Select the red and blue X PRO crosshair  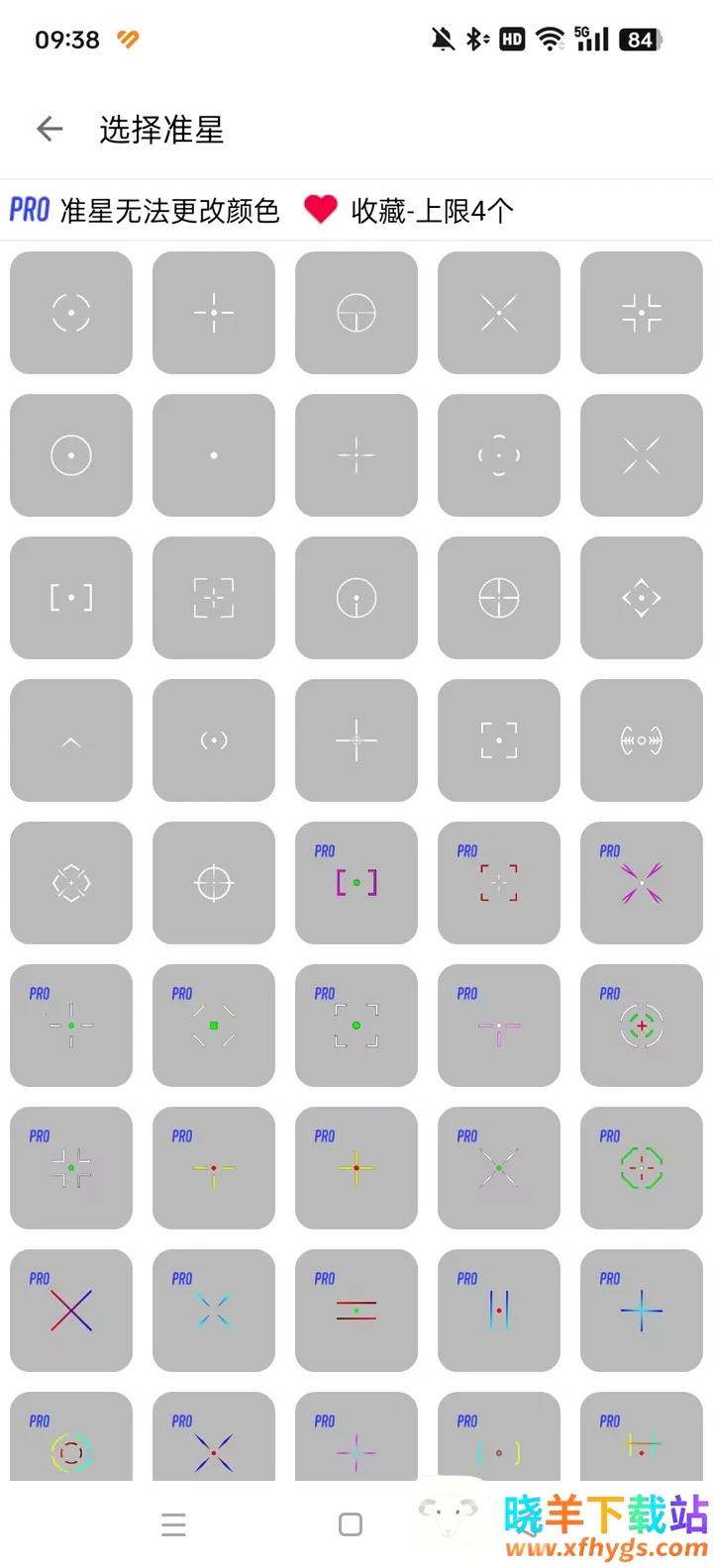point(71,1312)
